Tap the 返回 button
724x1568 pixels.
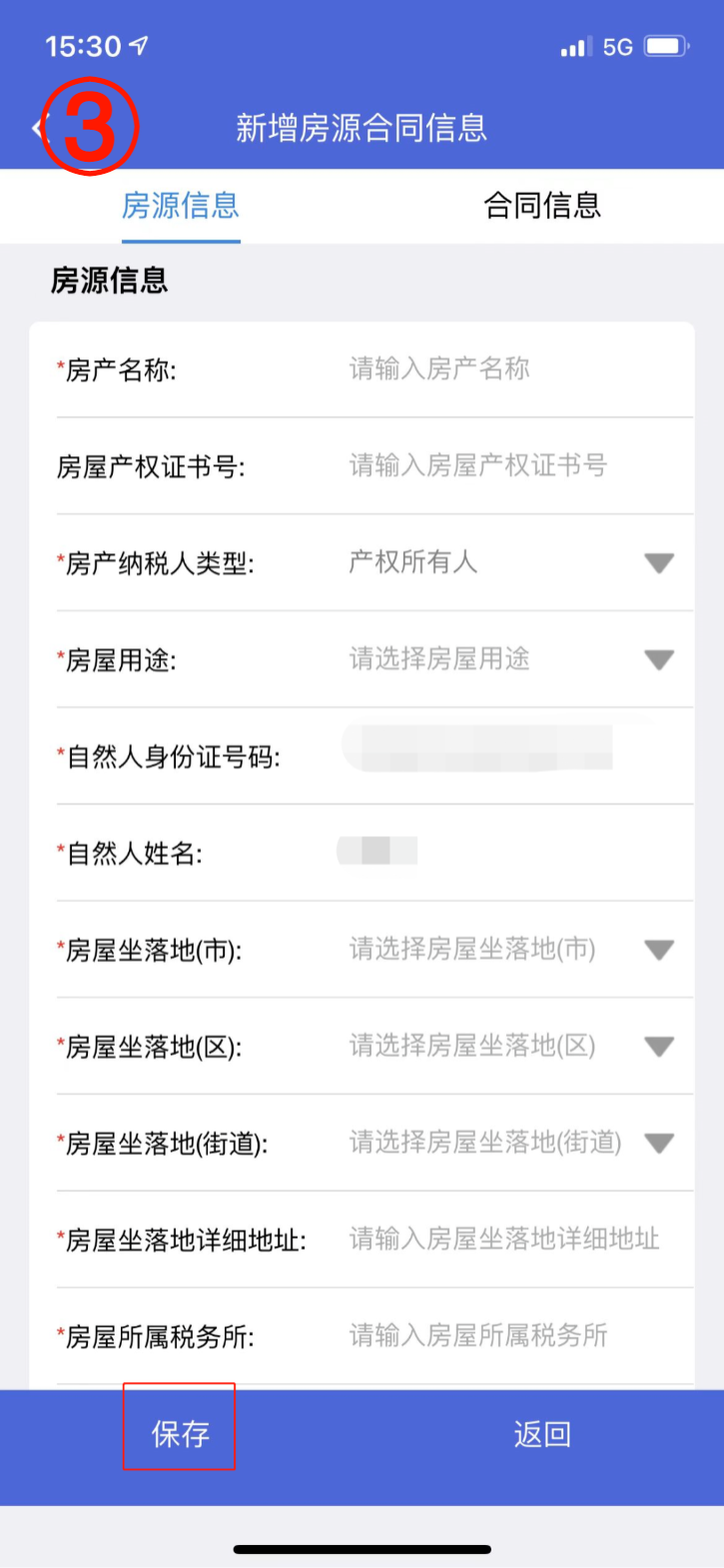(542, 1434)
